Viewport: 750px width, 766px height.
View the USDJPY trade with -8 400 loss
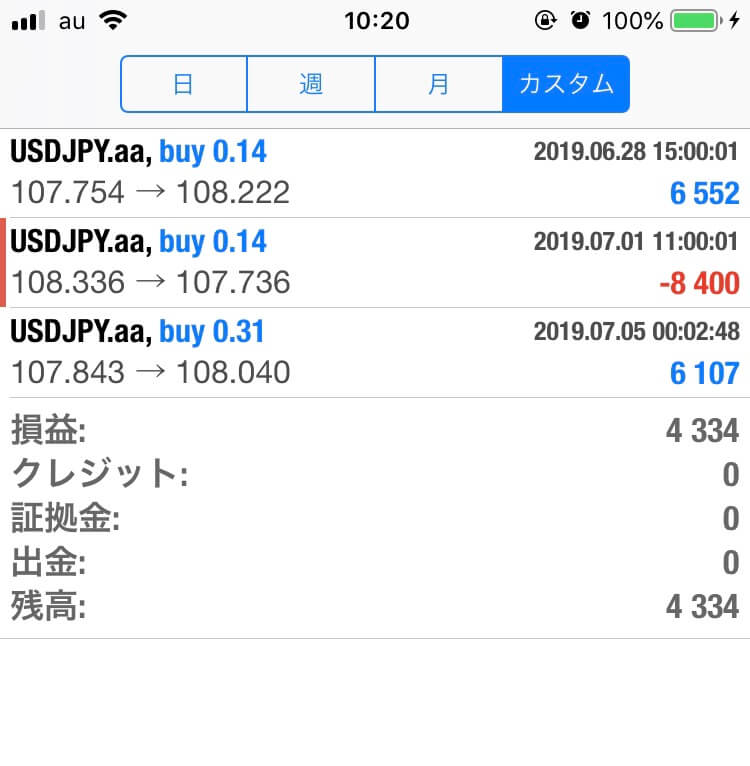375,262
